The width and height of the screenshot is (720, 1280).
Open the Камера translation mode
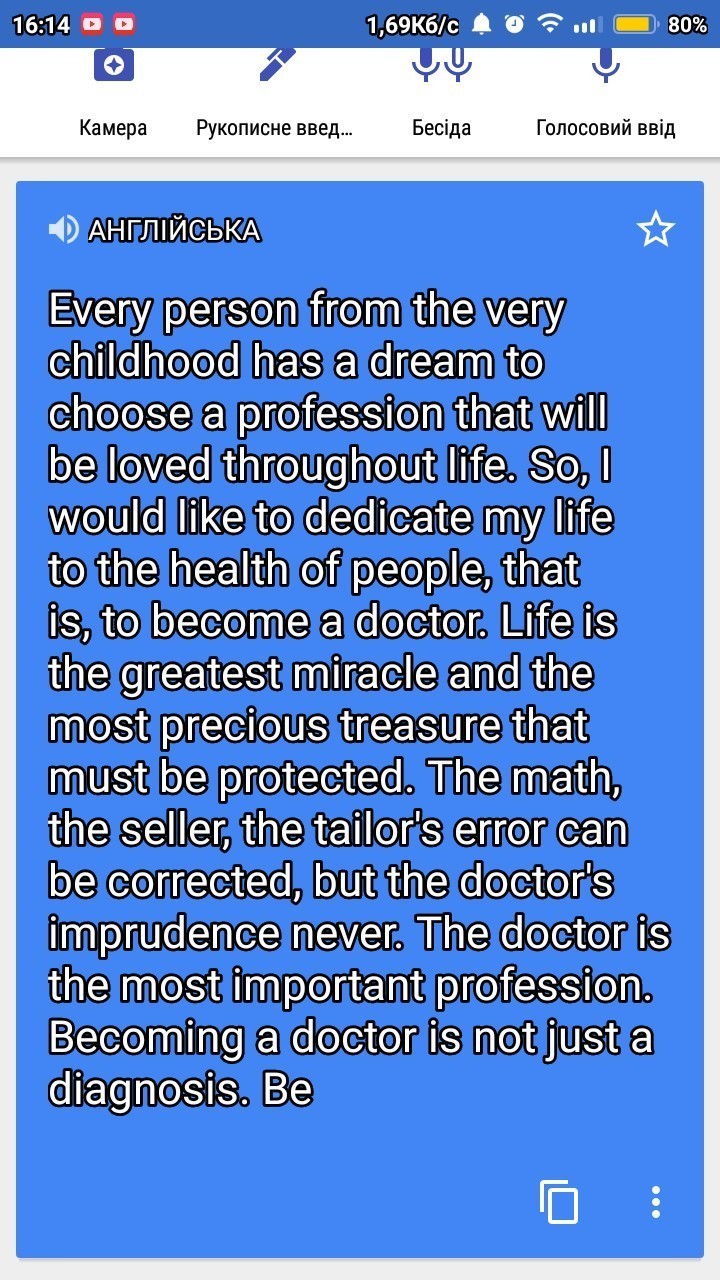113,94
